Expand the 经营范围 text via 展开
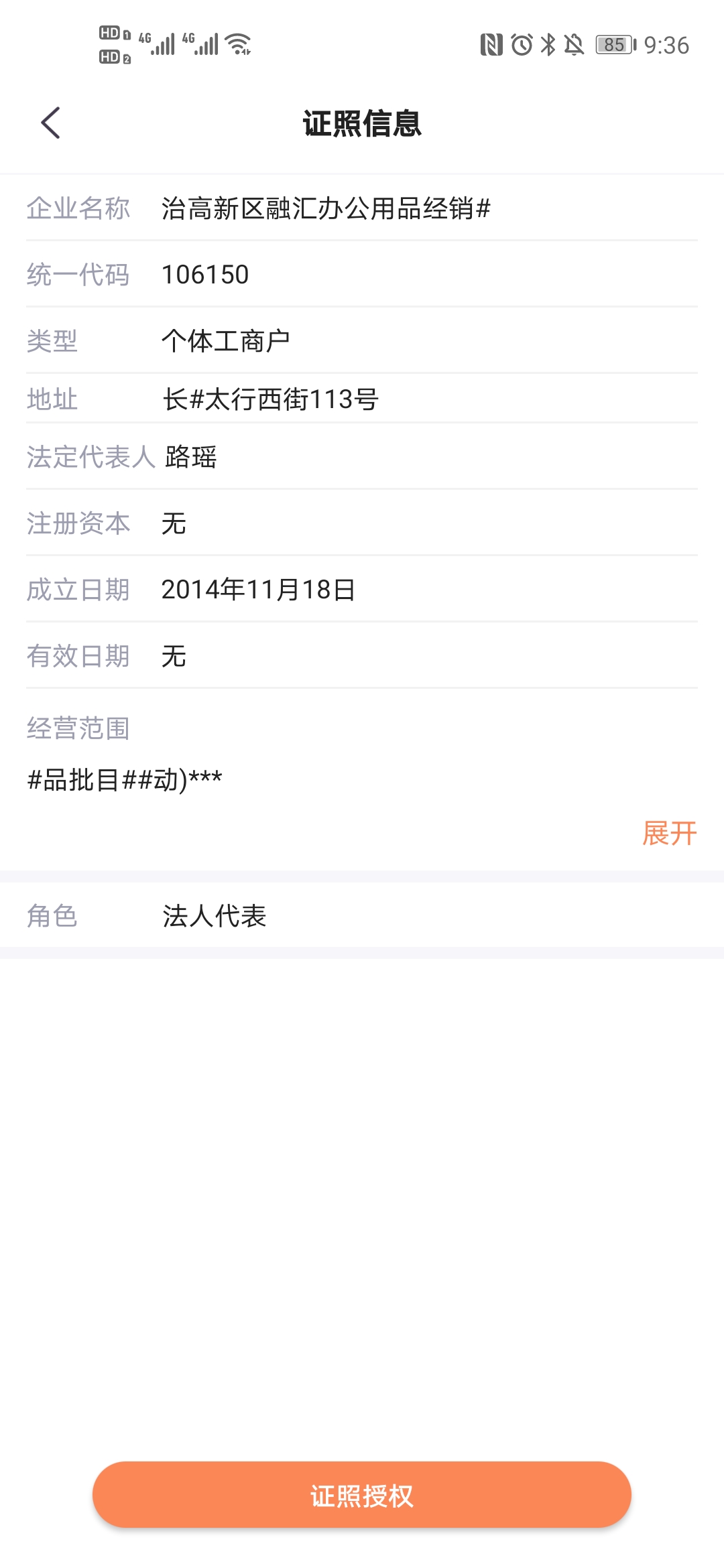The height and width of the screenshot is (1568, 724). (668, 833)
